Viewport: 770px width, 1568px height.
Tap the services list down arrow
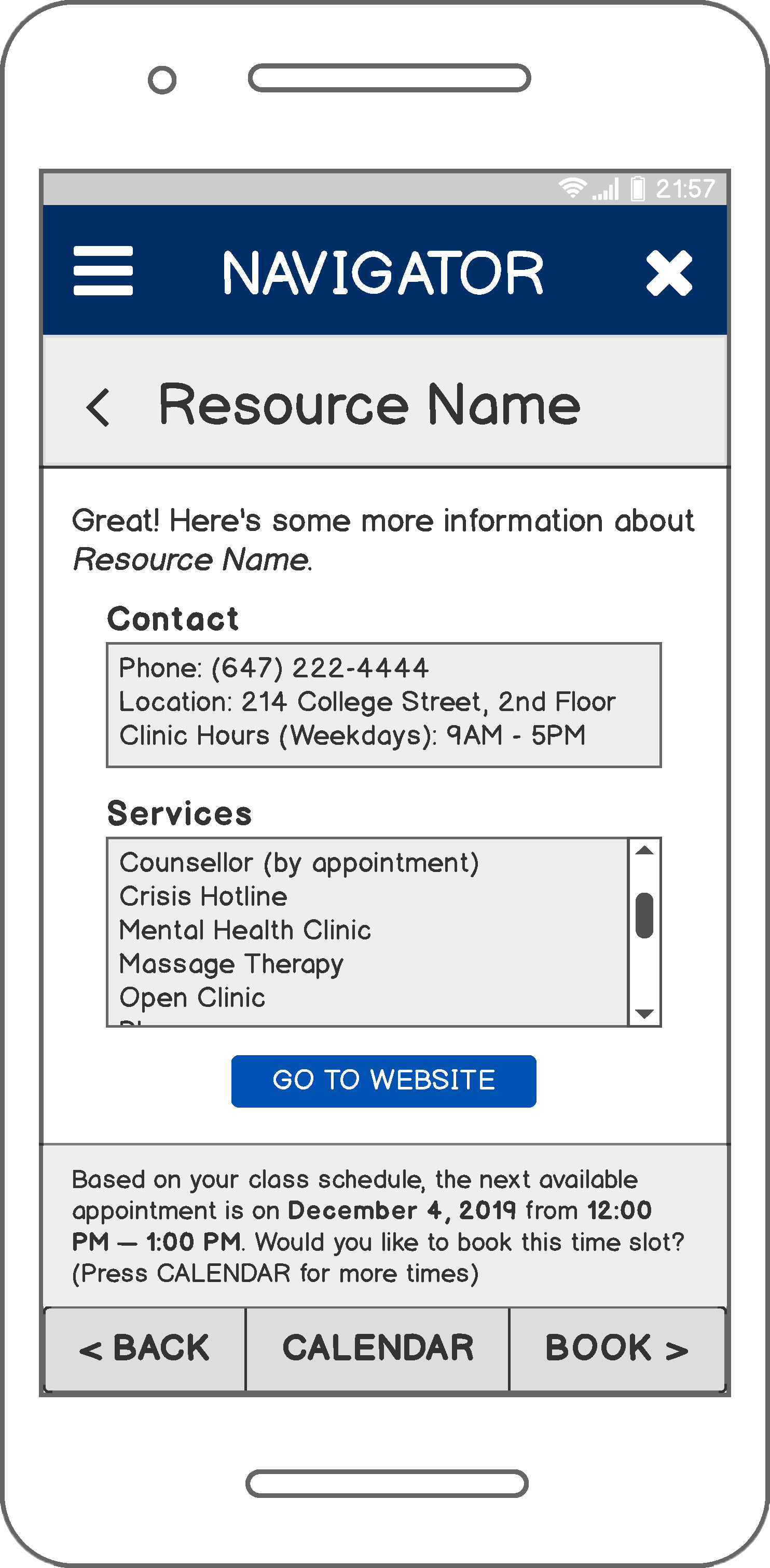(644, 1014)
